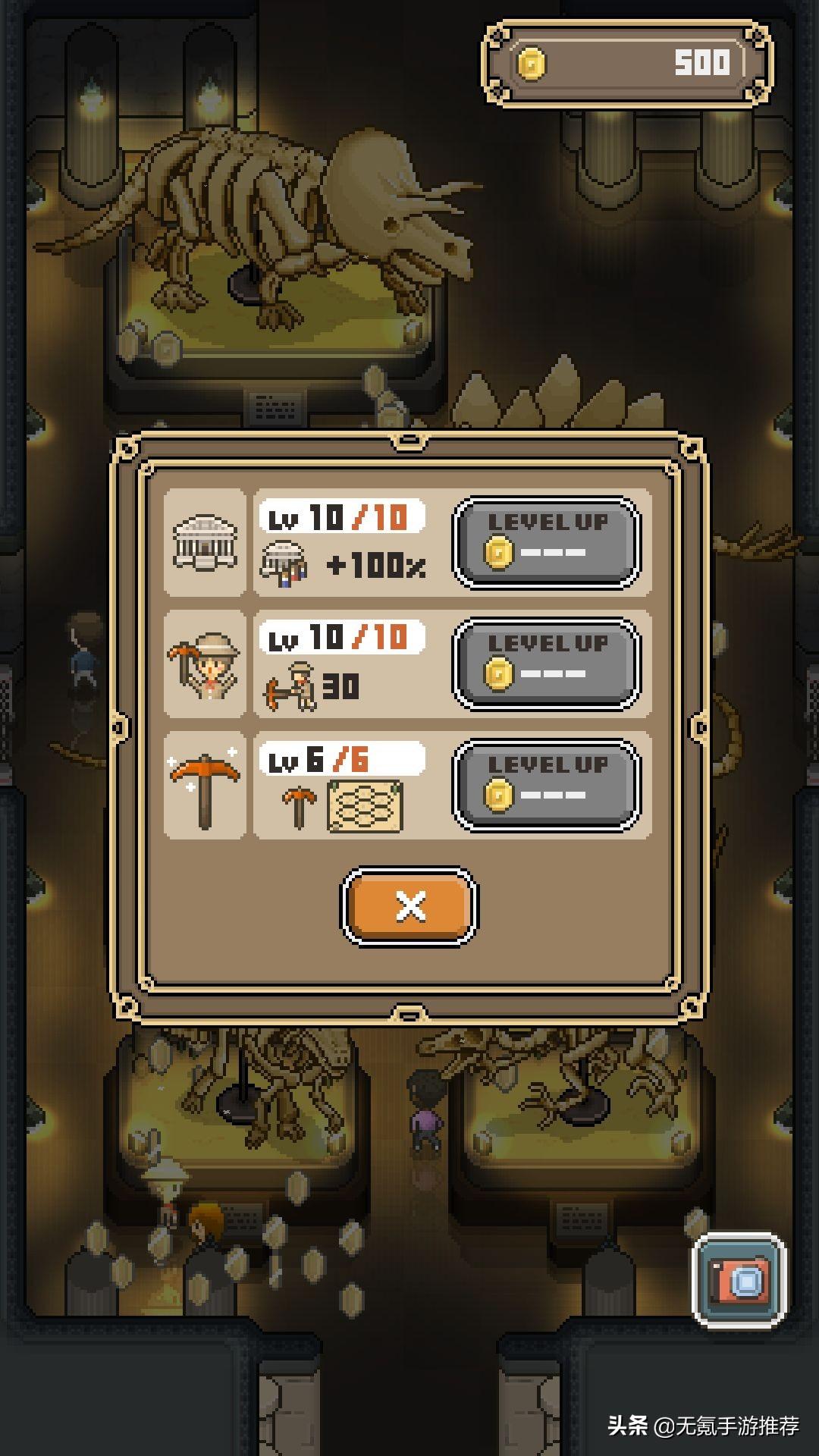Tap Level Up for the museum upgrade

[x=546, y=541]
